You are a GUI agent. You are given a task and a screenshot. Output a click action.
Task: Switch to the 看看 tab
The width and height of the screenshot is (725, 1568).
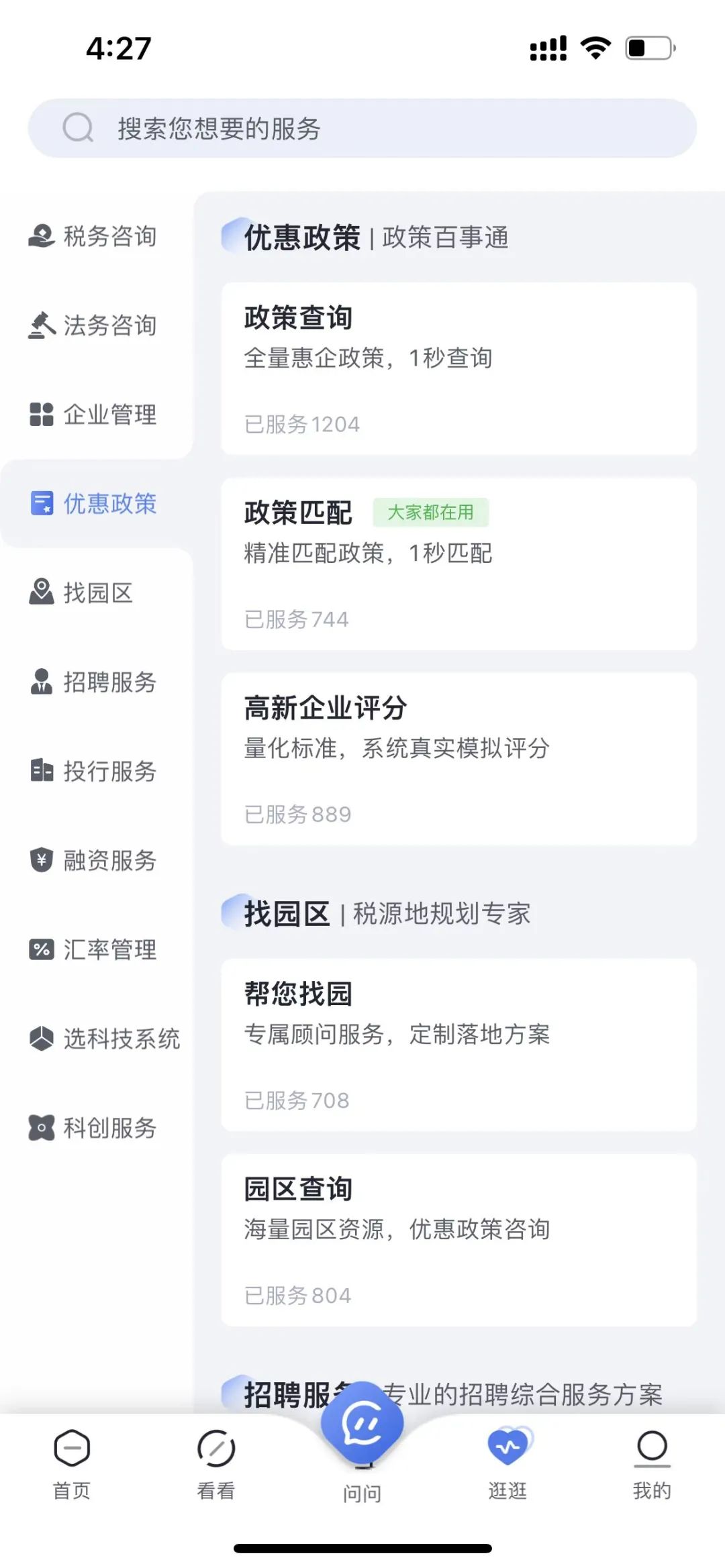click(216, 1464)
